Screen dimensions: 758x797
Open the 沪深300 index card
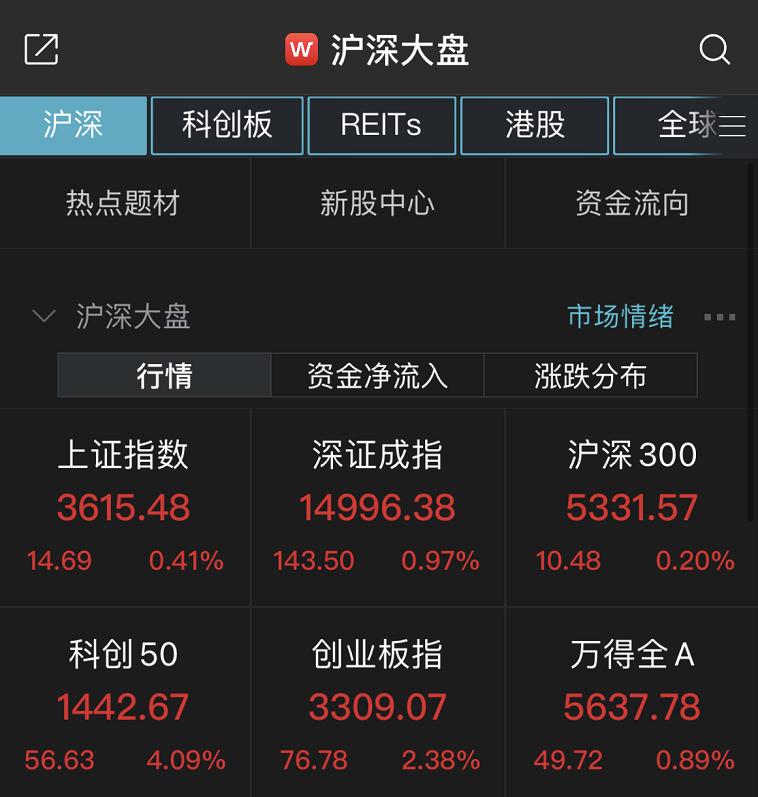click(x=632, y=507)
